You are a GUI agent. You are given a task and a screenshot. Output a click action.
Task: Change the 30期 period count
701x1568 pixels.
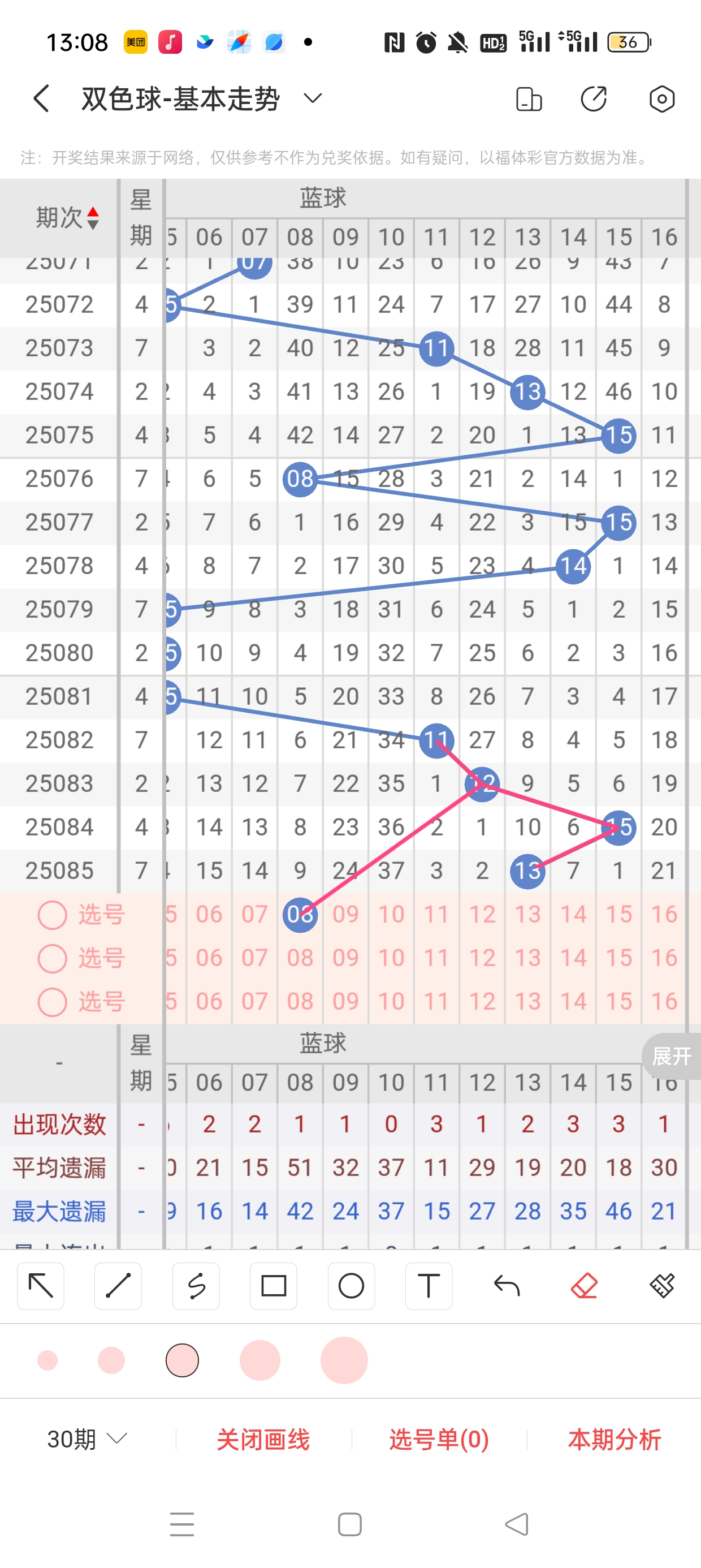point(87,1439)
